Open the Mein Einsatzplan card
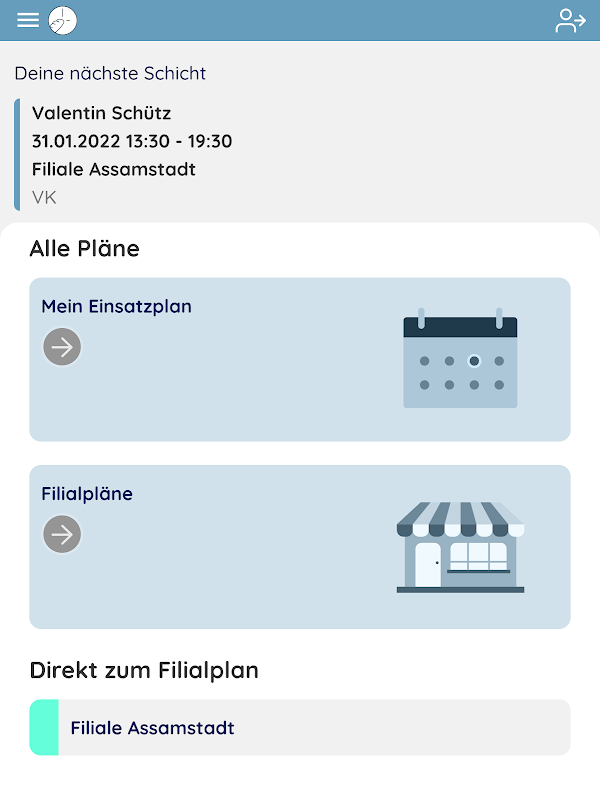Image resolution: width=600 pixels, height=800 pixels. (300, 359)
